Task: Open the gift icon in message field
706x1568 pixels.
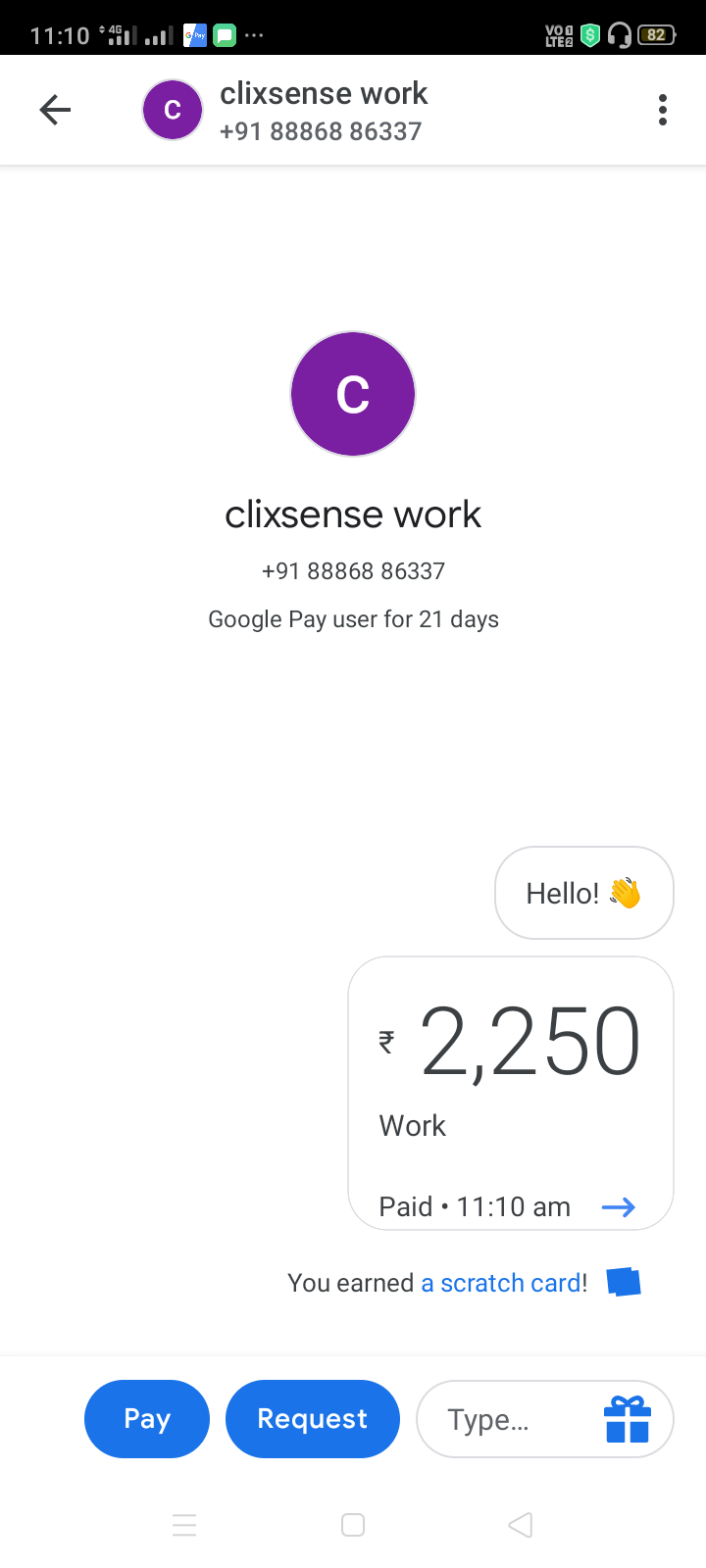Action: 628,1420
